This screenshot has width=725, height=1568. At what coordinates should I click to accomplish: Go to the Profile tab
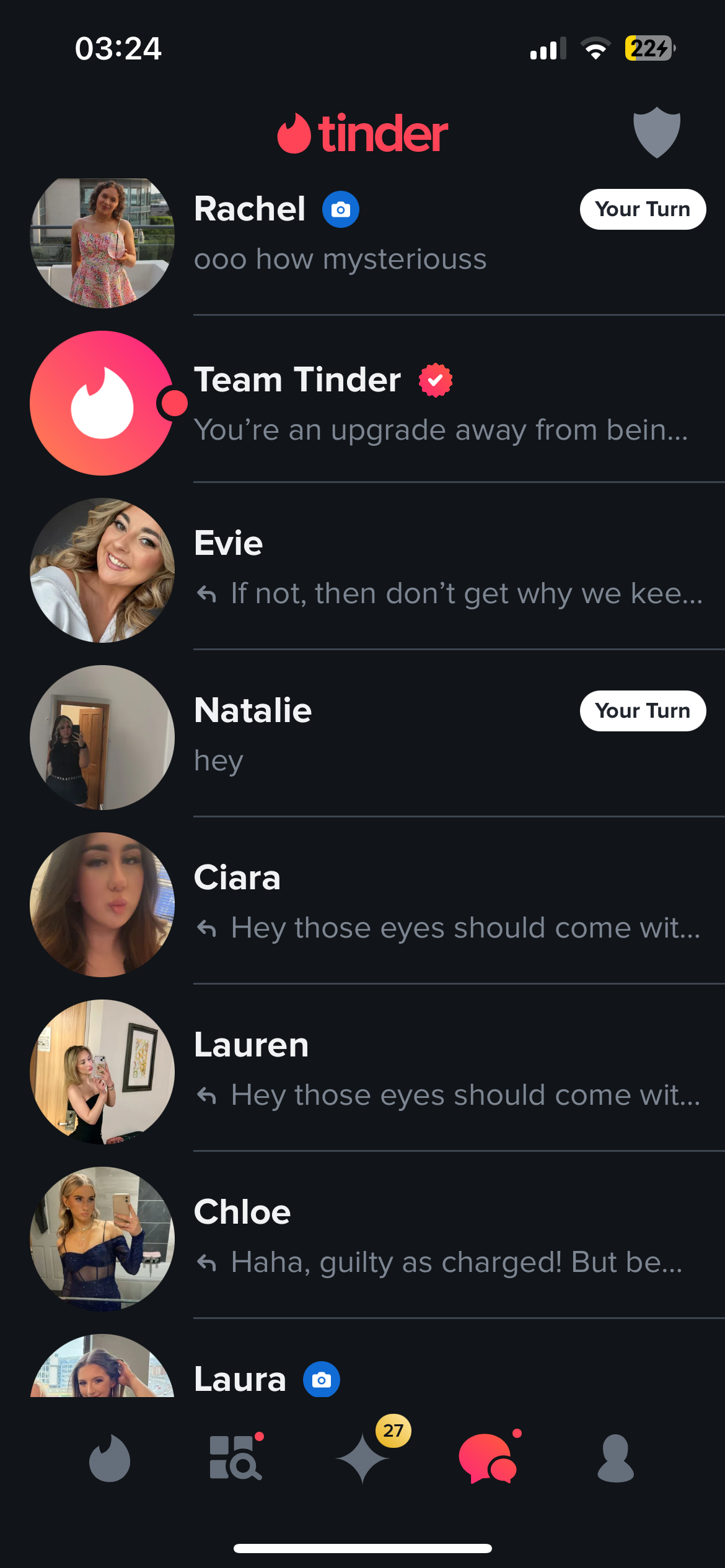pyautogui.click(x=615, y=1458)
